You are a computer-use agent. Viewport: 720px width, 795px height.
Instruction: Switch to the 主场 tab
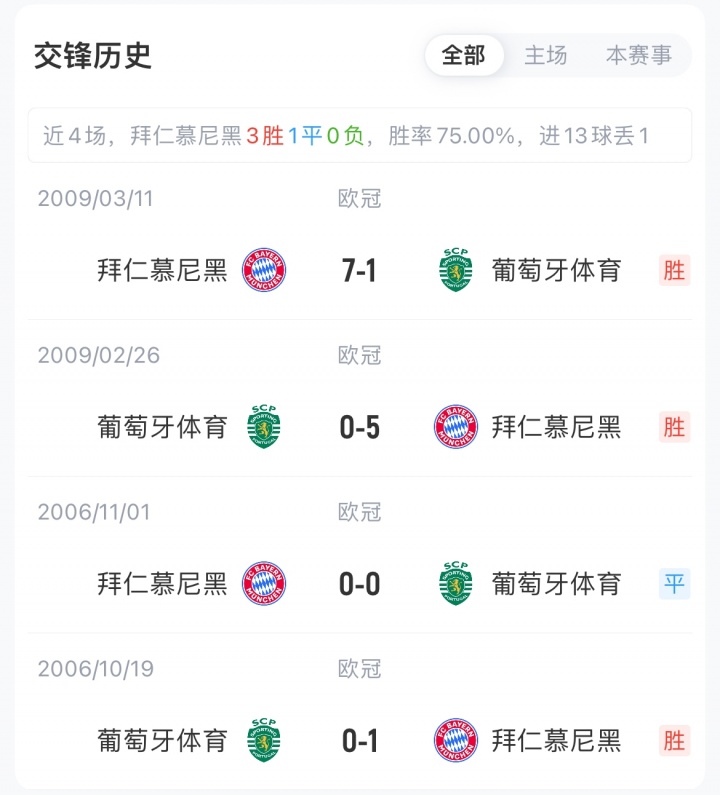[x=546, y=56]
